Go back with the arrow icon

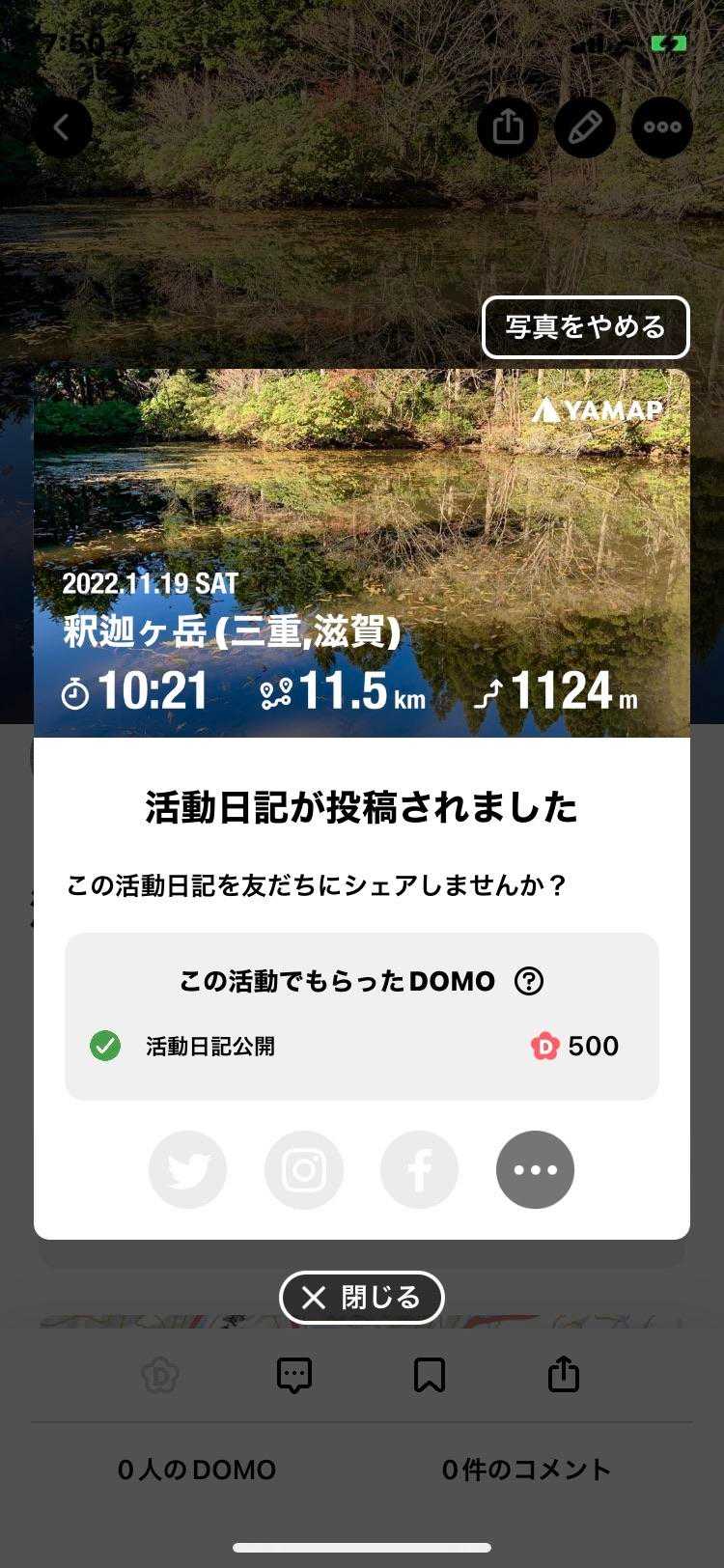pyautogui.click(x=62, y=127)
